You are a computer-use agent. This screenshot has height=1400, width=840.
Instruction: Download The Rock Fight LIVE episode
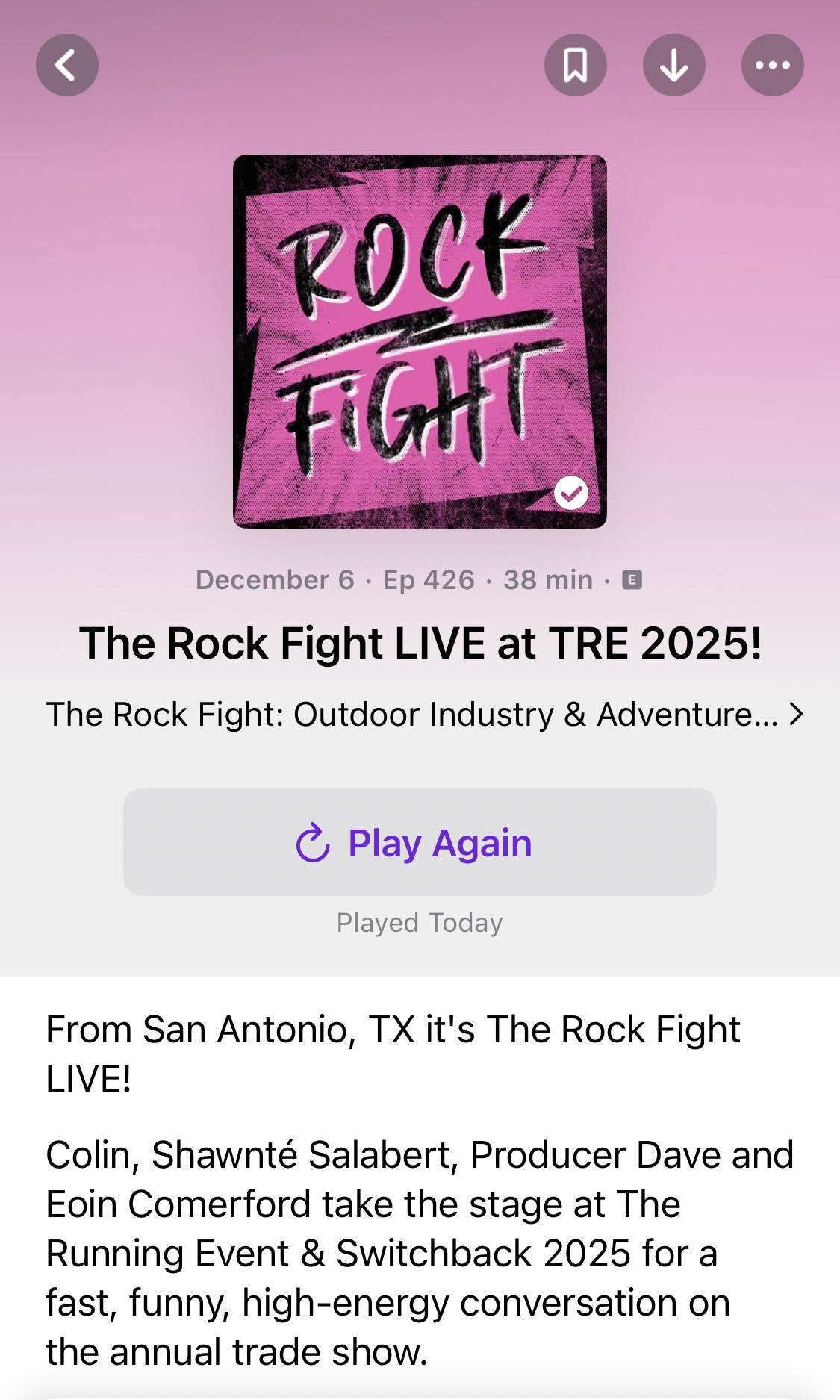point(673,65)
